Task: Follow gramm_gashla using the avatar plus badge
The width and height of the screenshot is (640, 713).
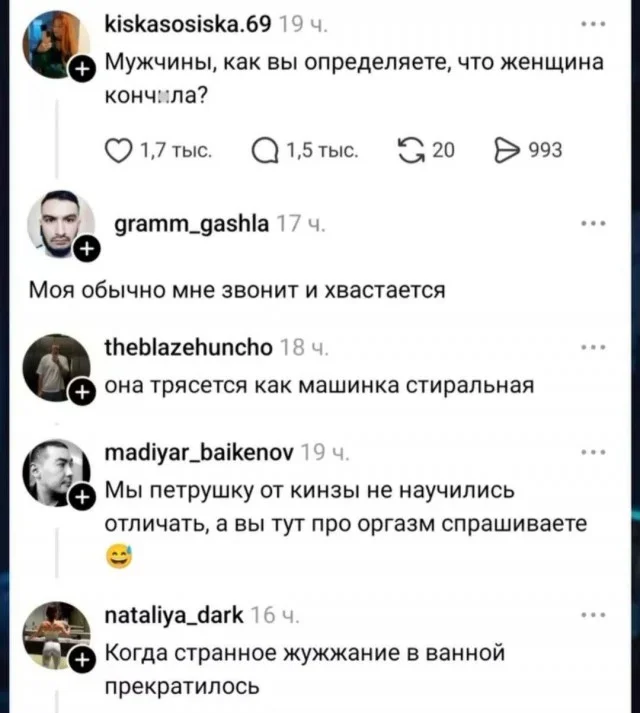Action: (x=86, y=249)
